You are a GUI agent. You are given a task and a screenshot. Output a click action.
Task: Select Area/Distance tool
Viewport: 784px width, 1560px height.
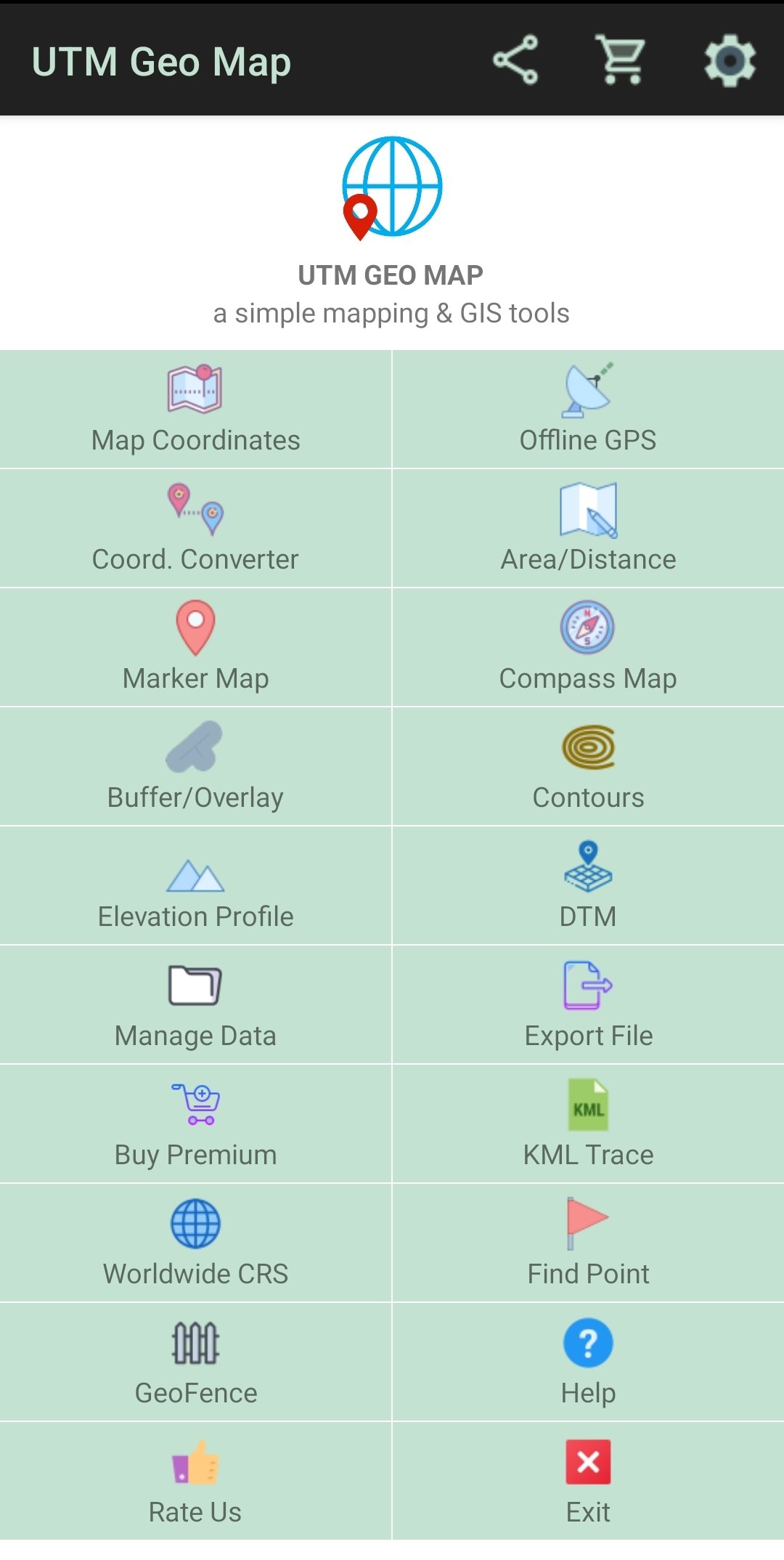pos(588,529)
